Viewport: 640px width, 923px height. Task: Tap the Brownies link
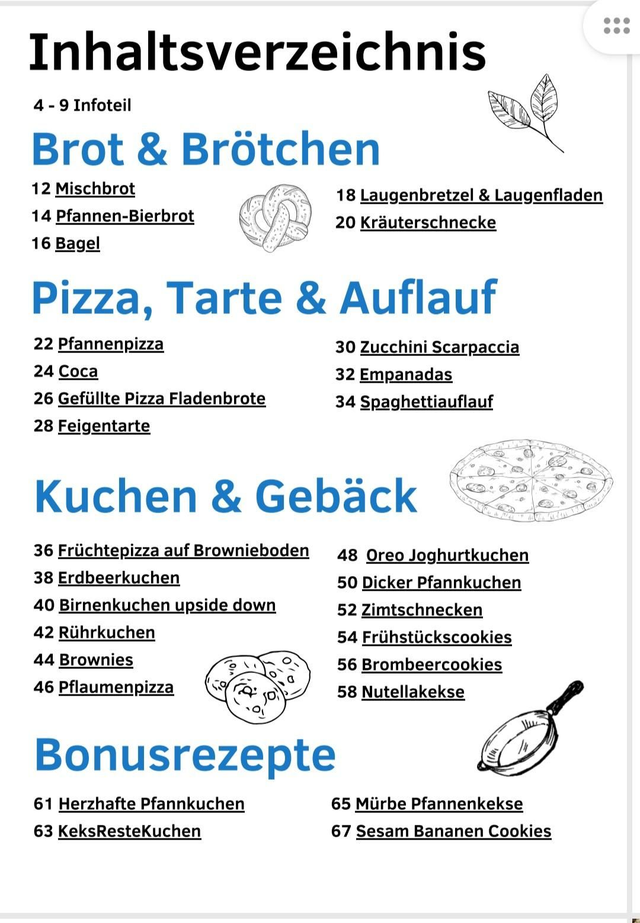pos(96,660)
